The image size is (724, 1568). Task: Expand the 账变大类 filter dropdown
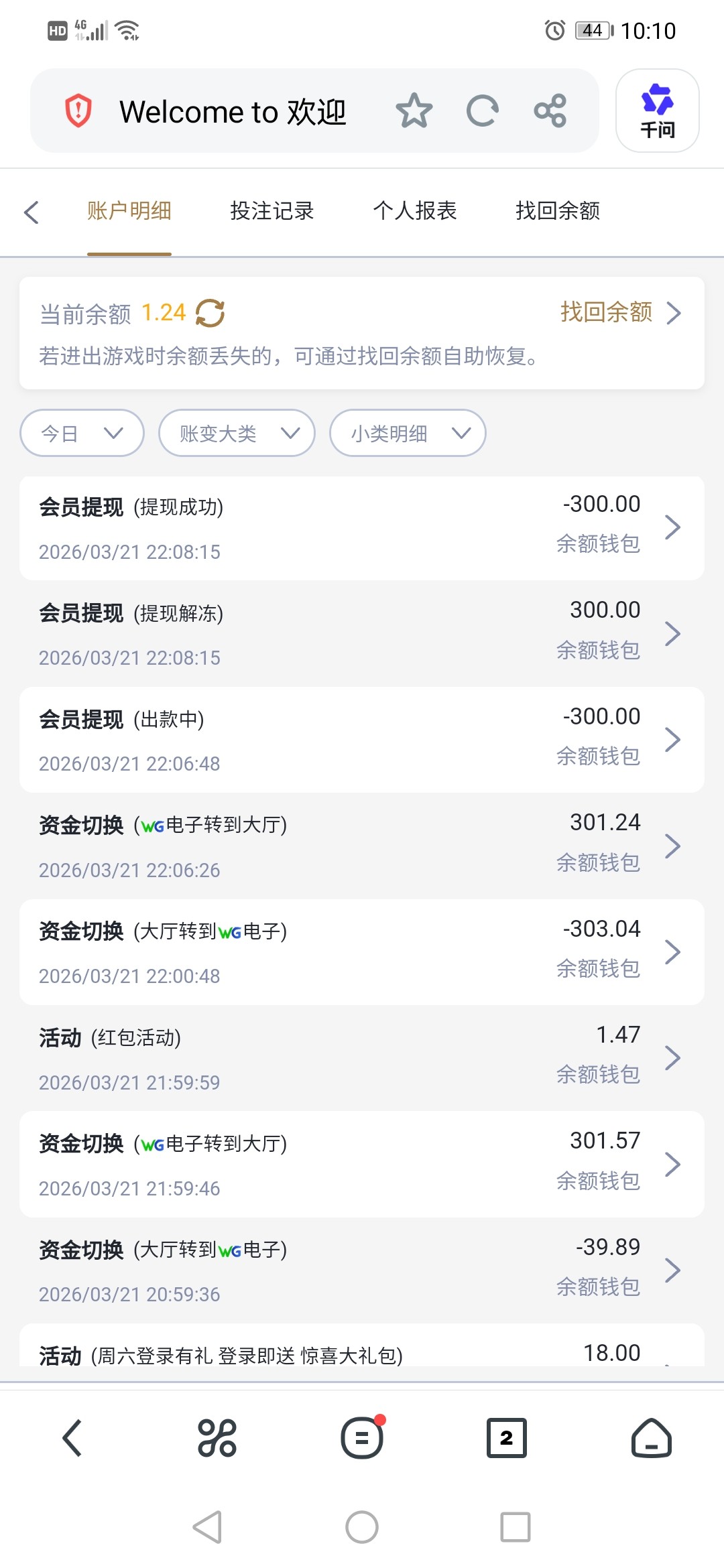[237, 434]
